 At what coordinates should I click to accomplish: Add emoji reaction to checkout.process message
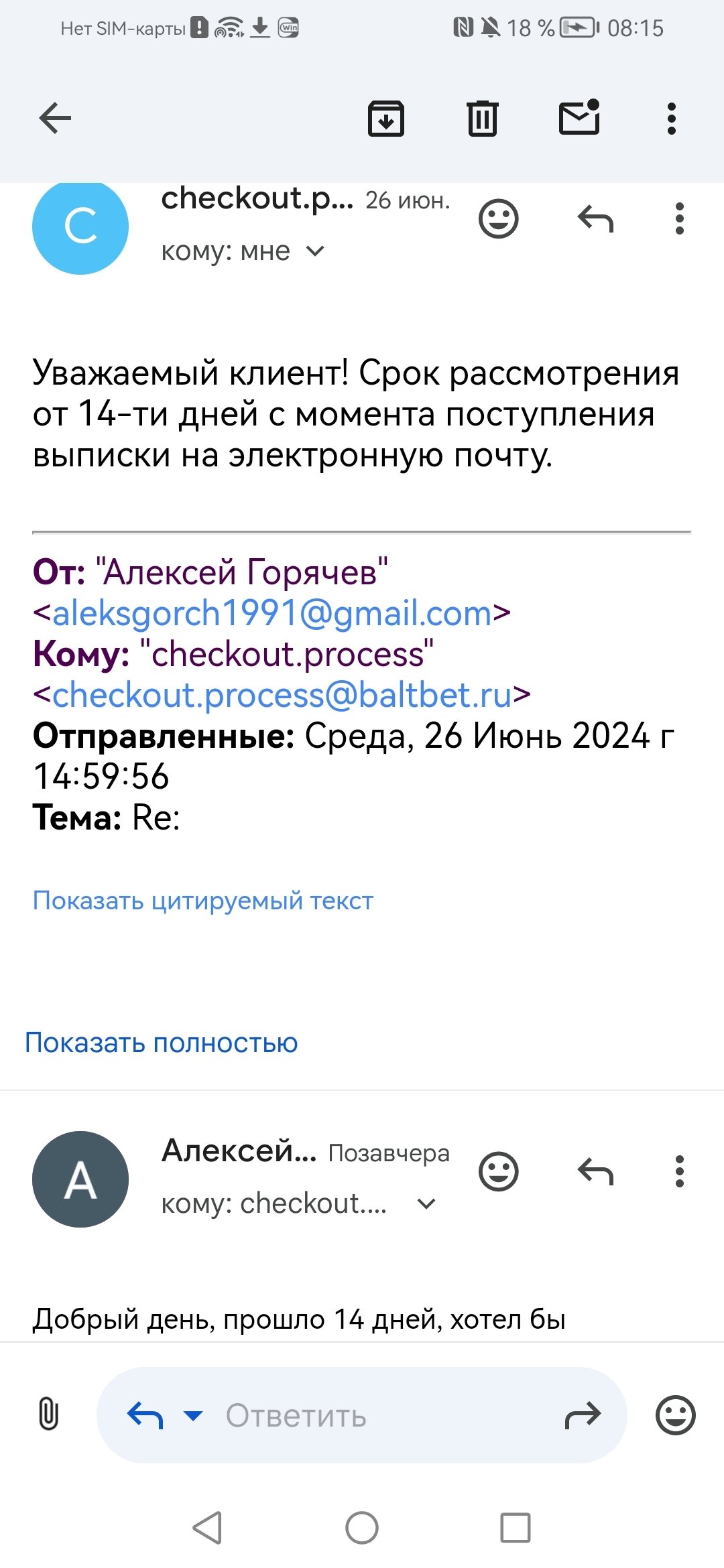tap(499, 218)
